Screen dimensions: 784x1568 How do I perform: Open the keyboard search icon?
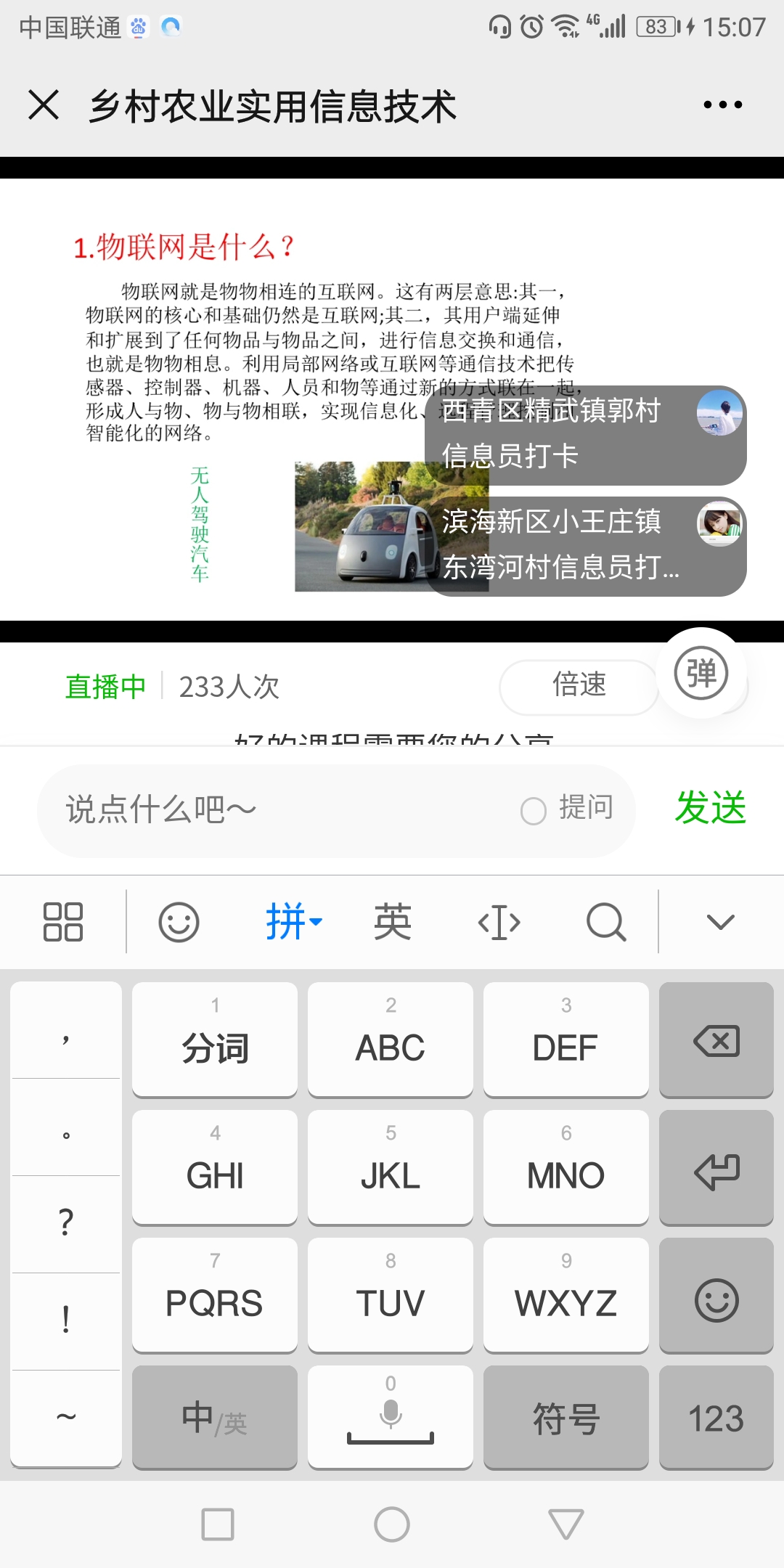605,922
